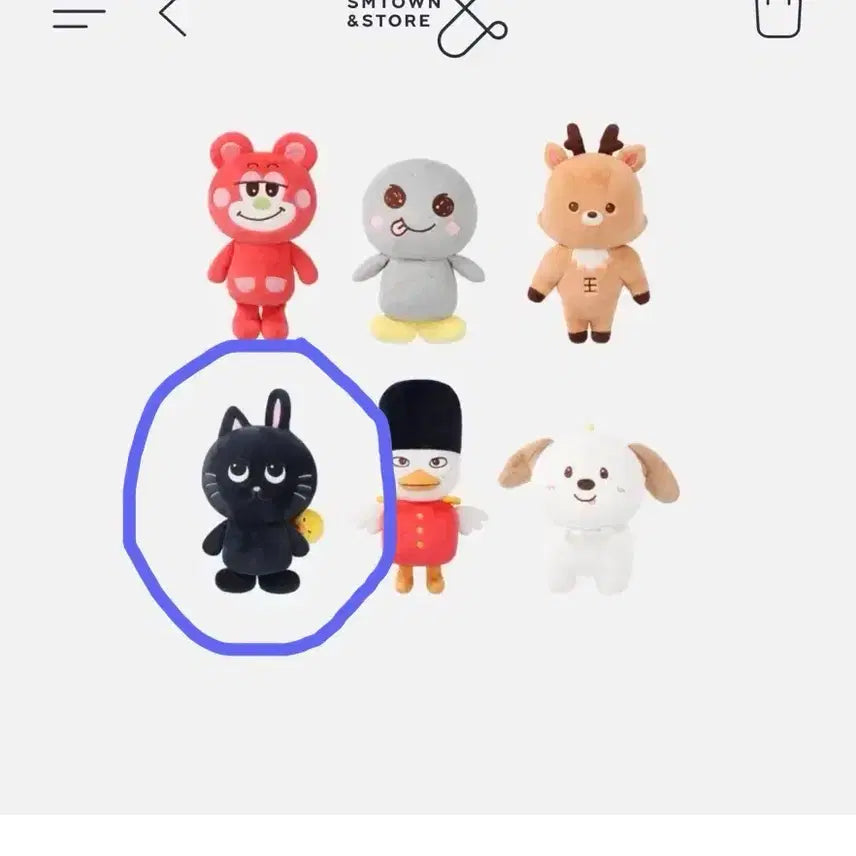
Task: Open the shopping bag
Action: (778, 17)
